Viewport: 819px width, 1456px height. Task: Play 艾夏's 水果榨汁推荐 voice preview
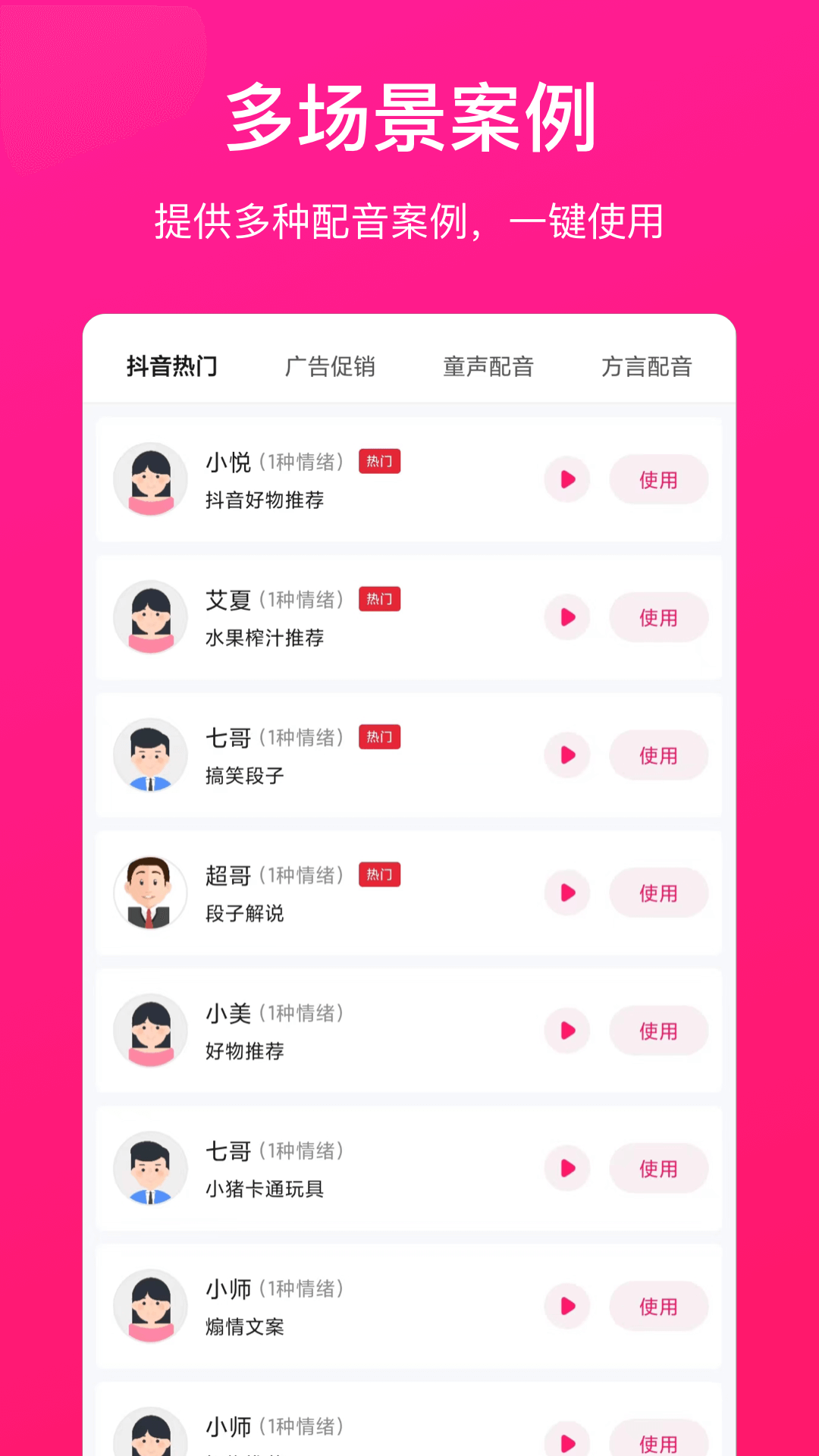(x=566, y=617)
